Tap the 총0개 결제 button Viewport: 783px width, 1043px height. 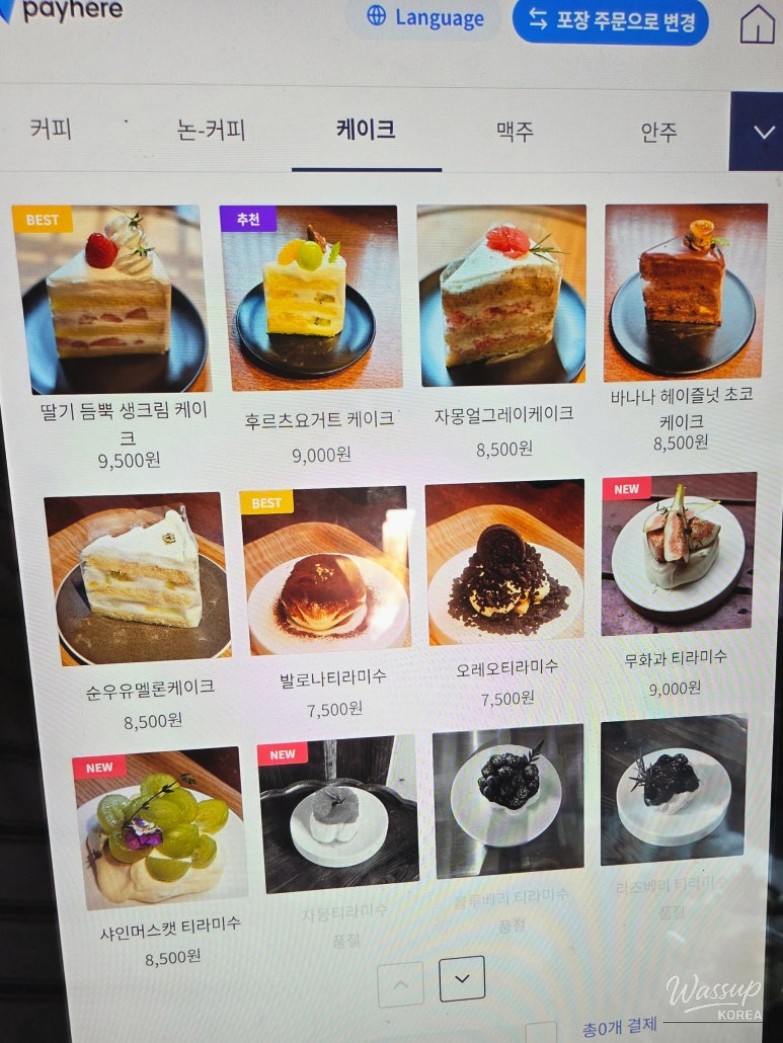620,1025
